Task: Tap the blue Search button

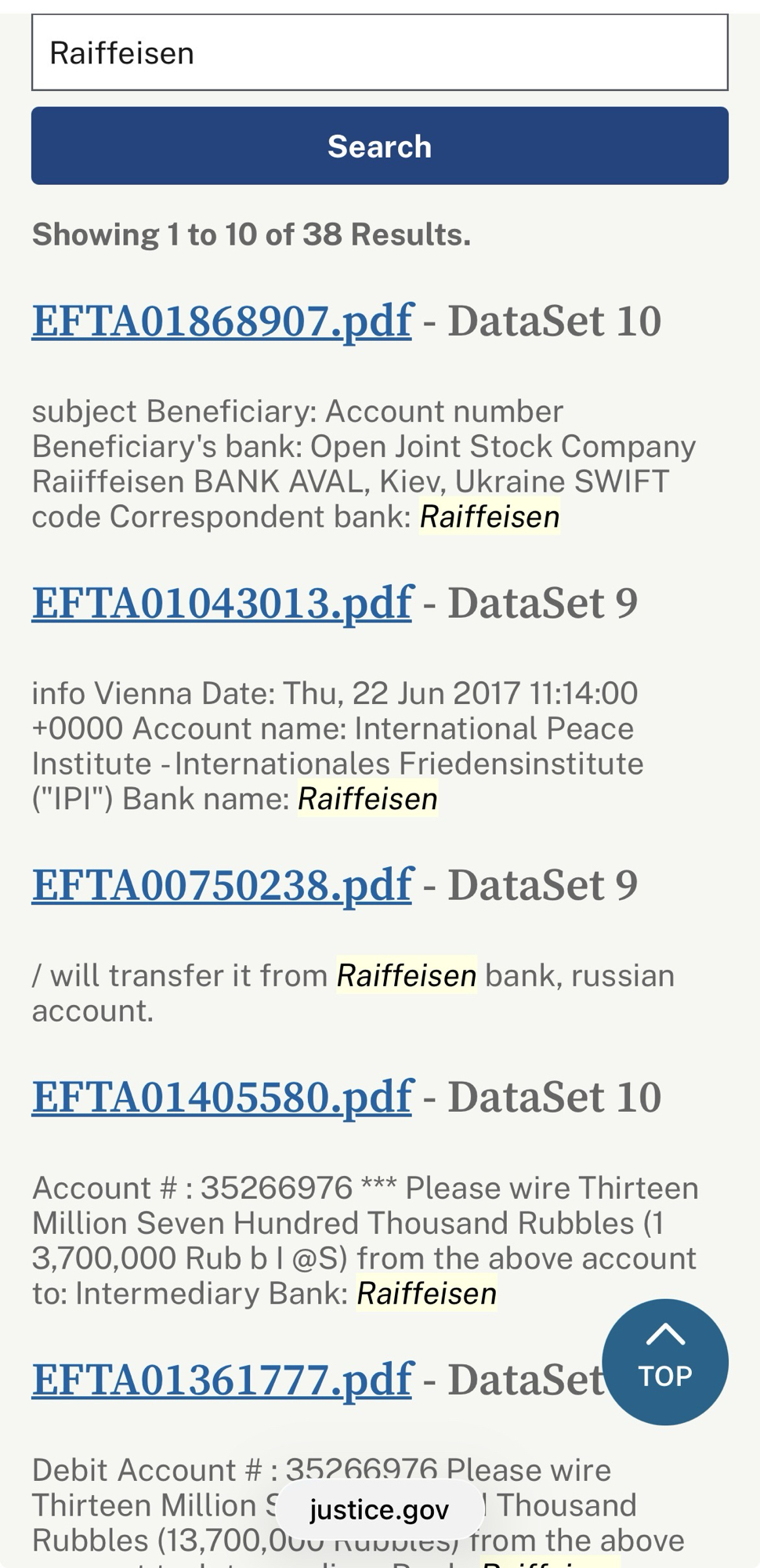Action: [x=379, y=146]
